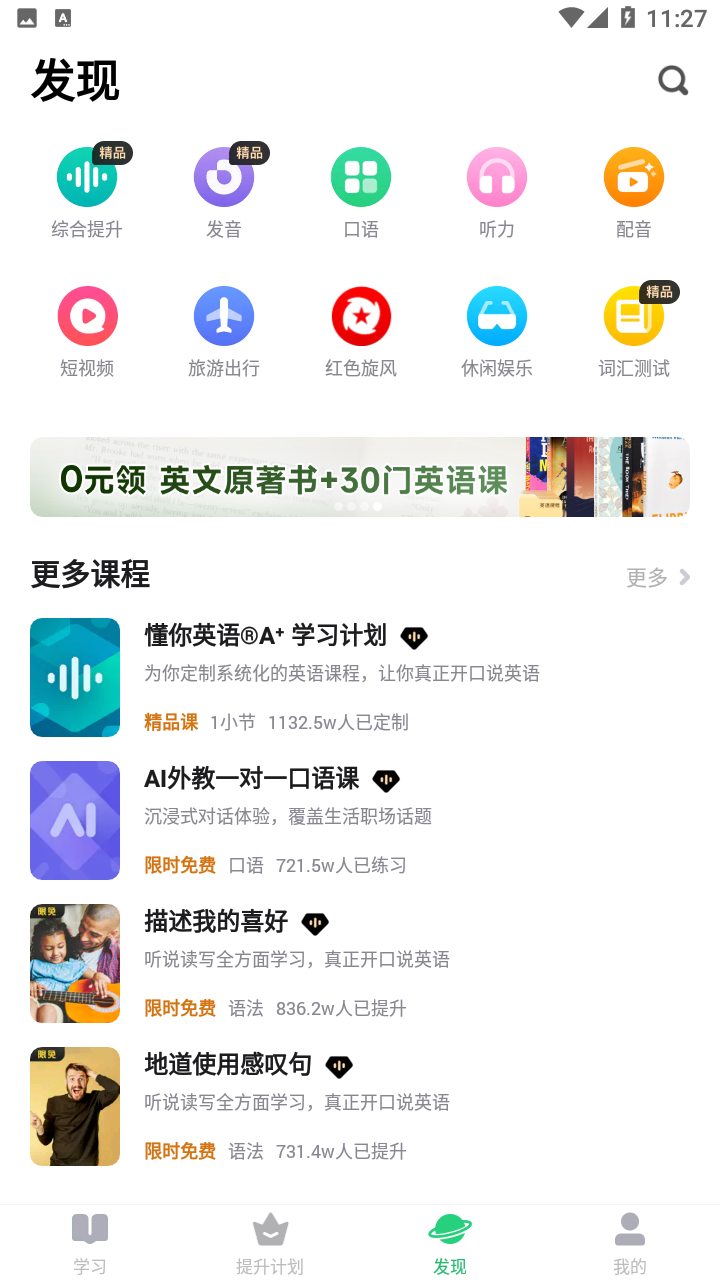Switch to the 提升计划 tab
720x1280 pixels.
point(270,1243)
